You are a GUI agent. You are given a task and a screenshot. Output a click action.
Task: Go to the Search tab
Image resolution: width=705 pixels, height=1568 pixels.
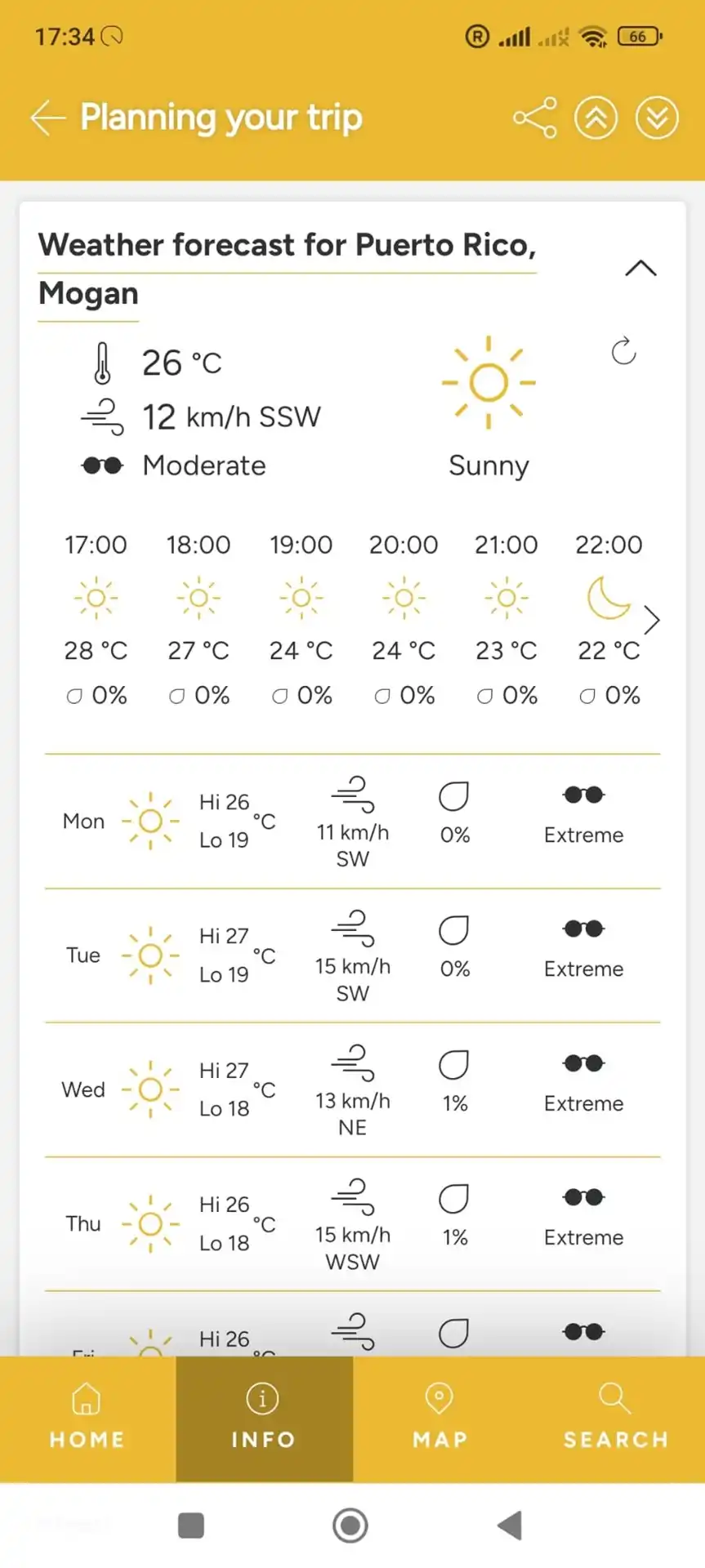(616, 1418)
